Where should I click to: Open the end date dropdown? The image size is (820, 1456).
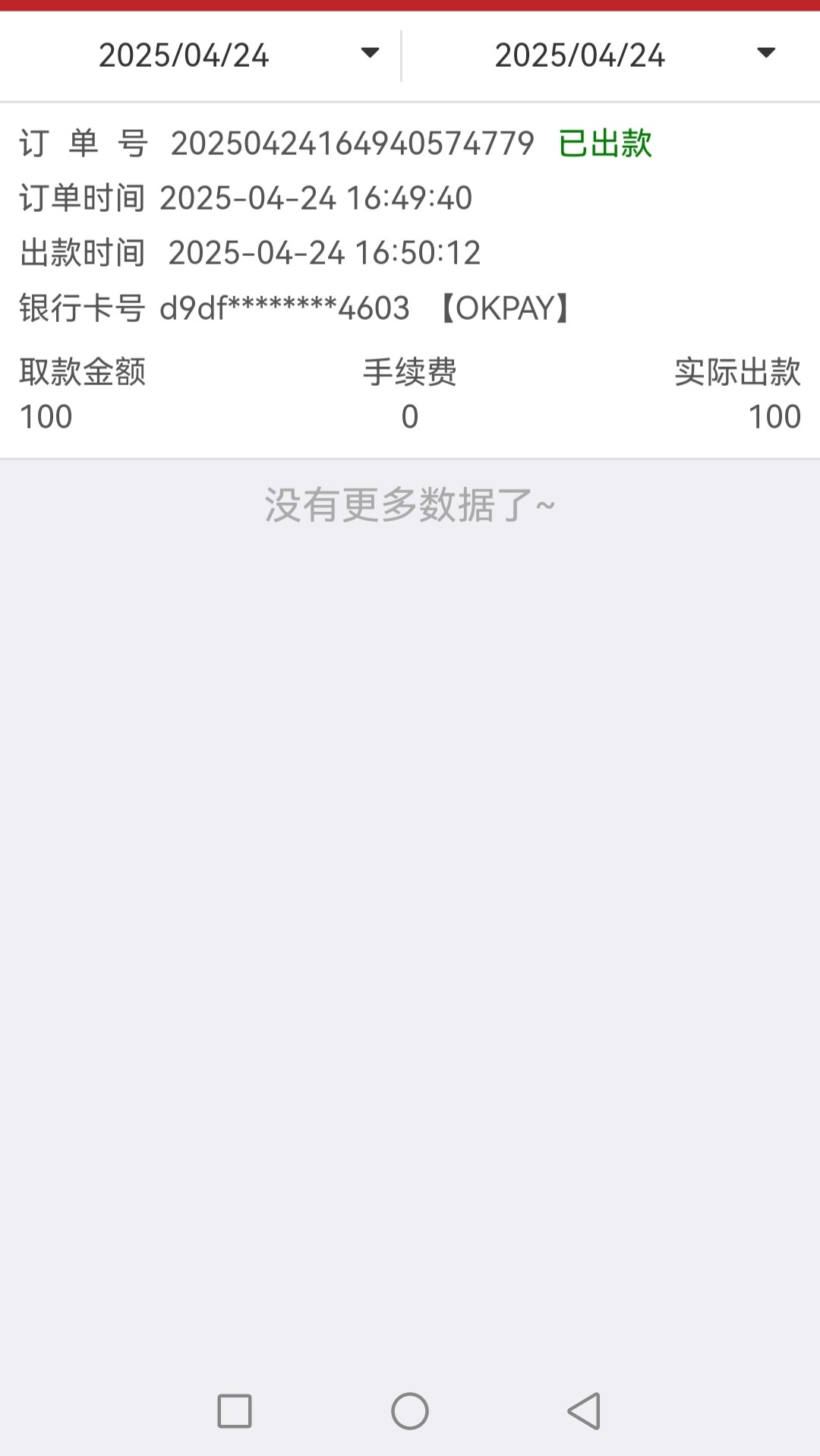(611, 55)
